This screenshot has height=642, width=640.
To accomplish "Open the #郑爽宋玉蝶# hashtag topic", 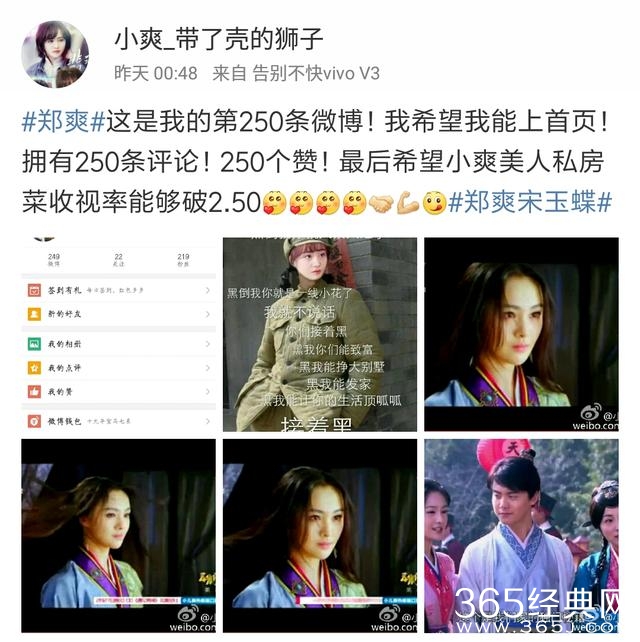I will 529,203.
